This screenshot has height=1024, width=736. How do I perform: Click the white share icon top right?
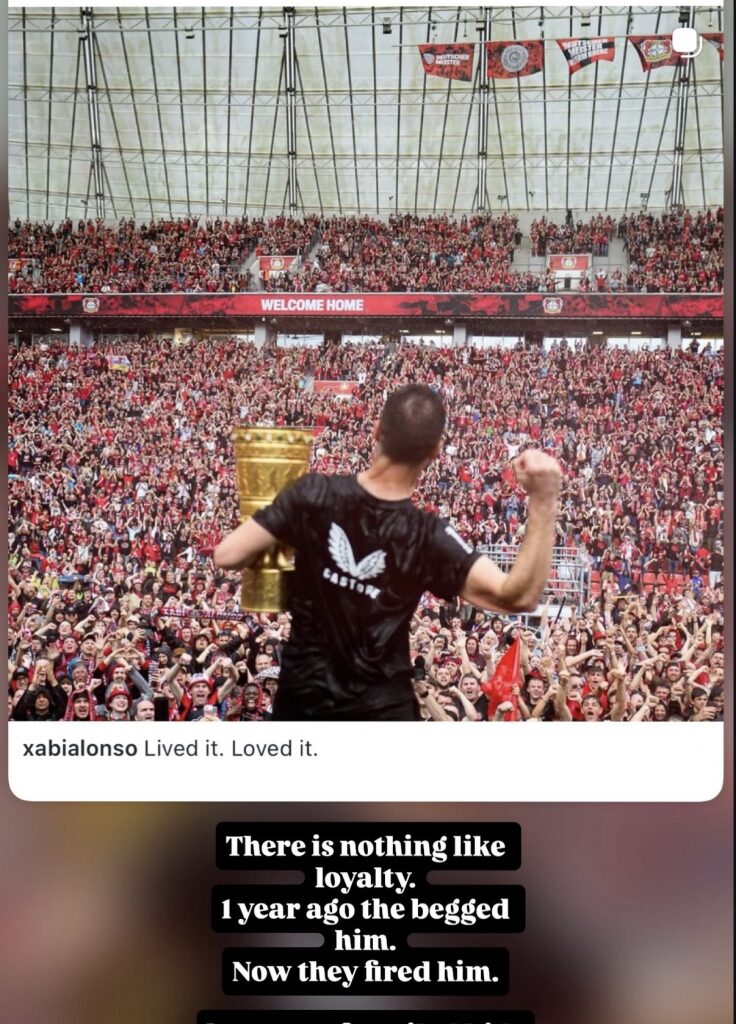[x=684, y=38]
